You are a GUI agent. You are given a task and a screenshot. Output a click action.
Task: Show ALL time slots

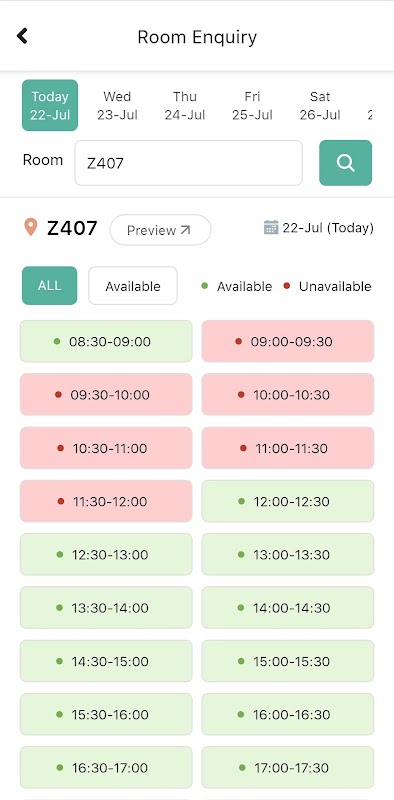(50, 286)
